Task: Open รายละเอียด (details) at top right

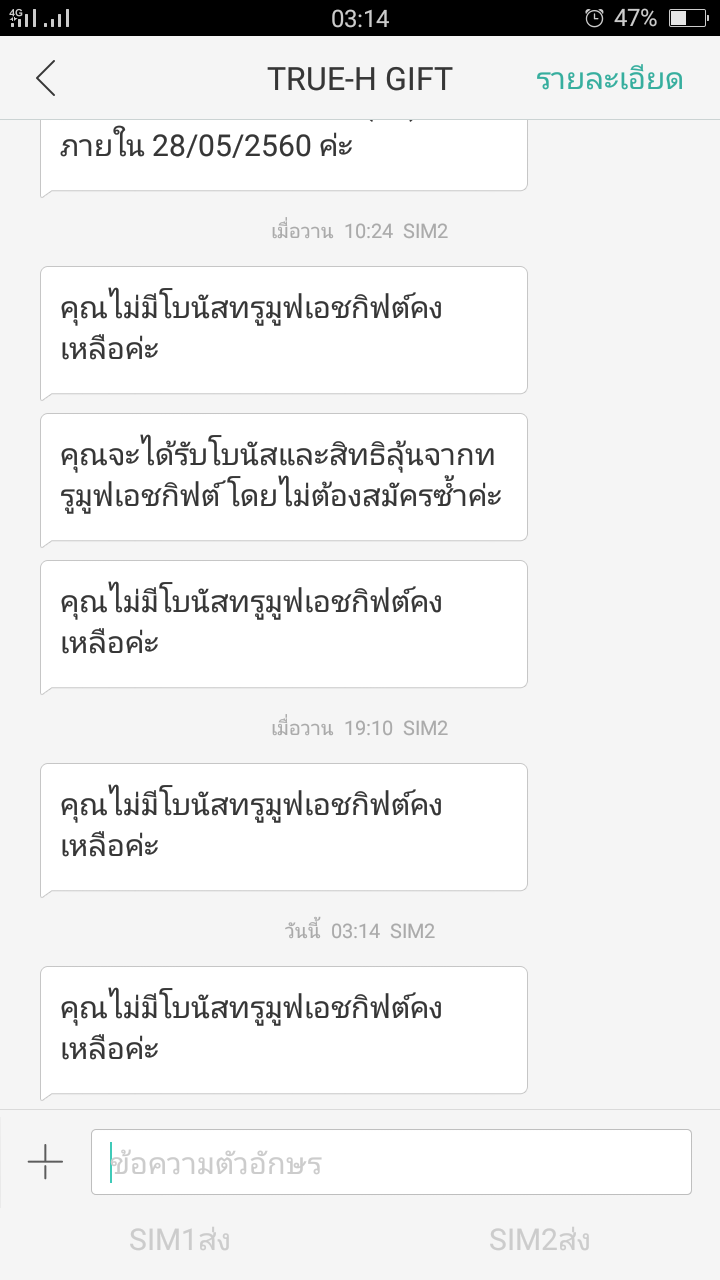Action: coord(609,80)
